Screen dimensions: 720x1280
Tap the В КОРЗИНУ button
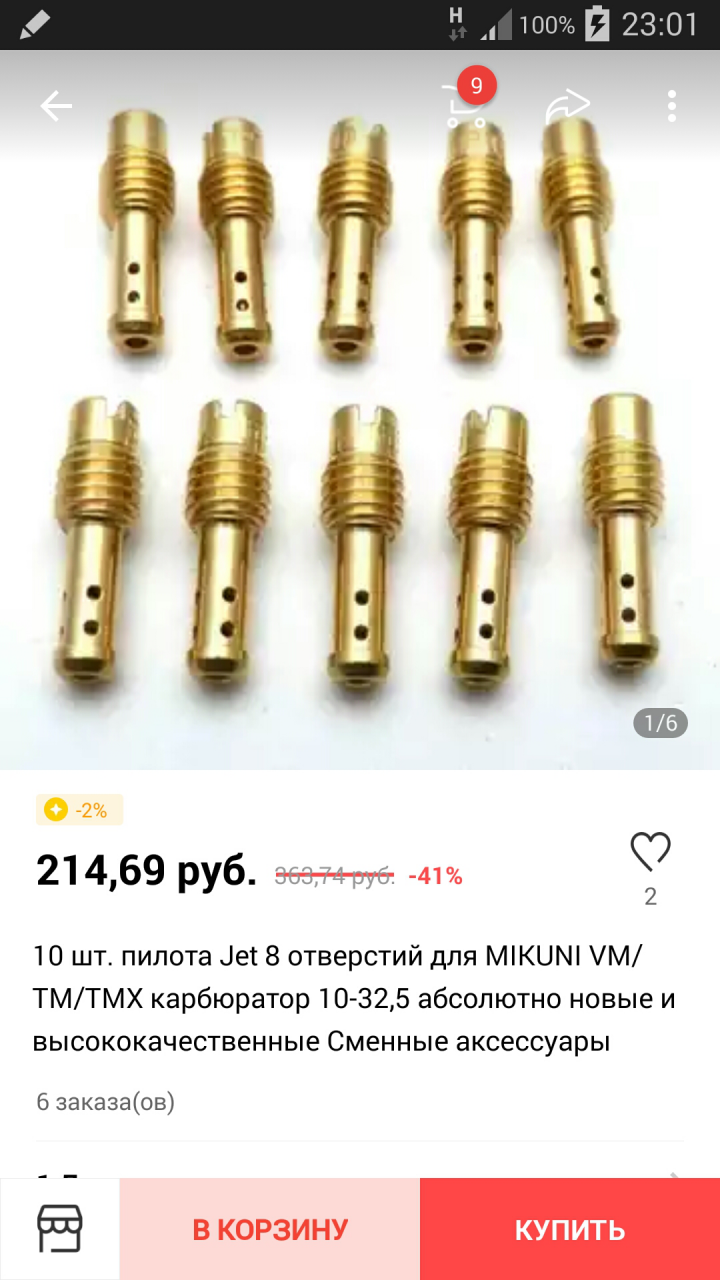click(x=270, y=1229)
